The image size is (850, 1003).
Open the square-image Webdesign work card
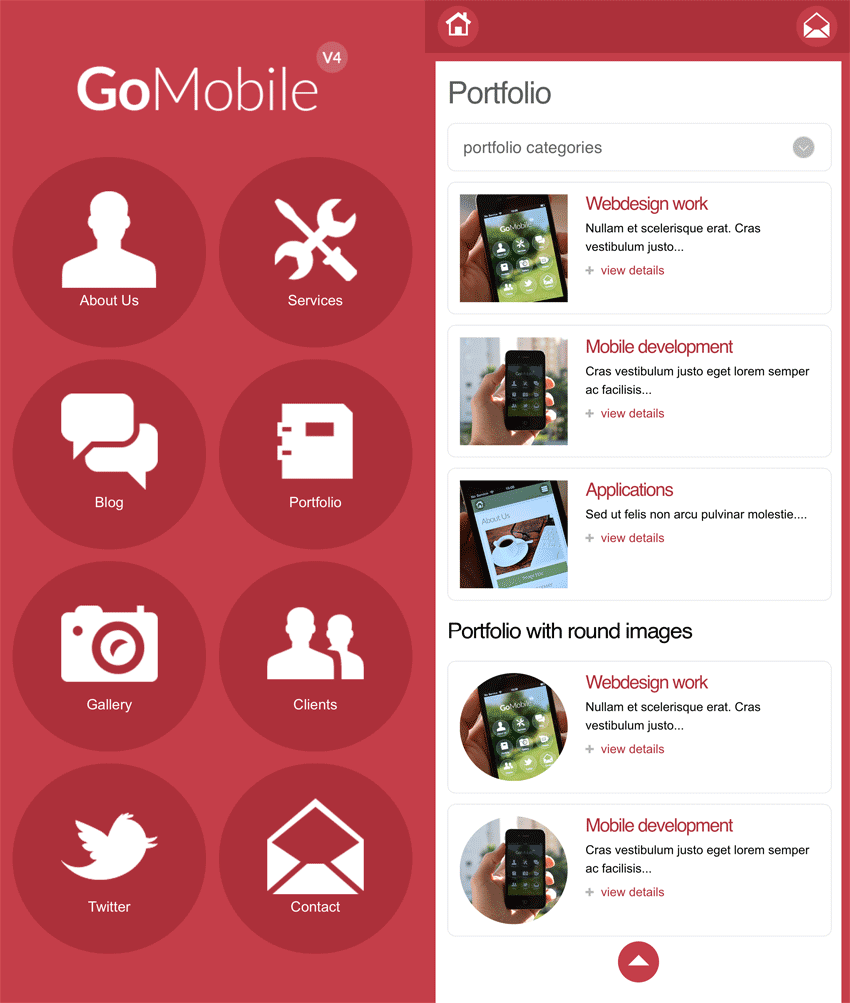pyautogui.click(x=646, y=204)
